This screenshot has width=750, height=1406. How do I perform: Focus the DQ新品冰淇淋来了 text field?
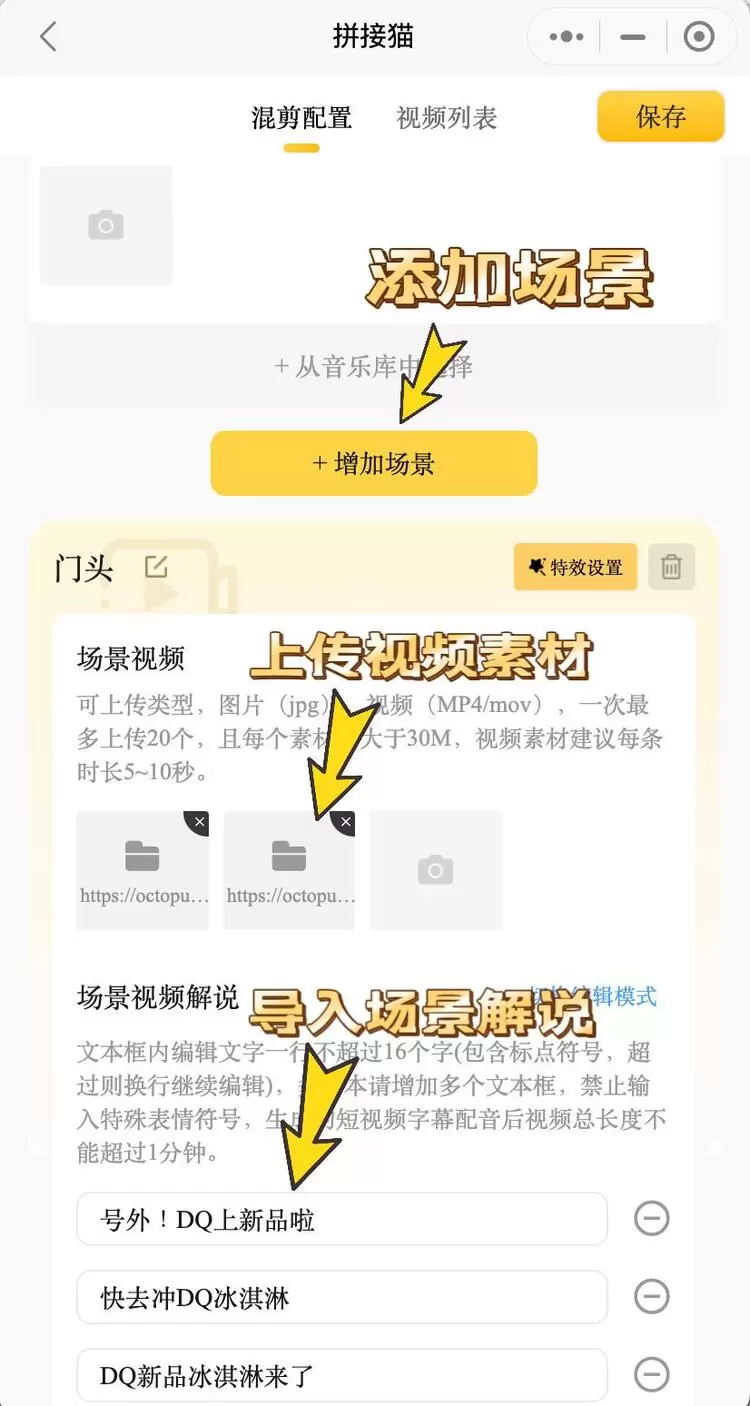click(x=341, y=1376)
